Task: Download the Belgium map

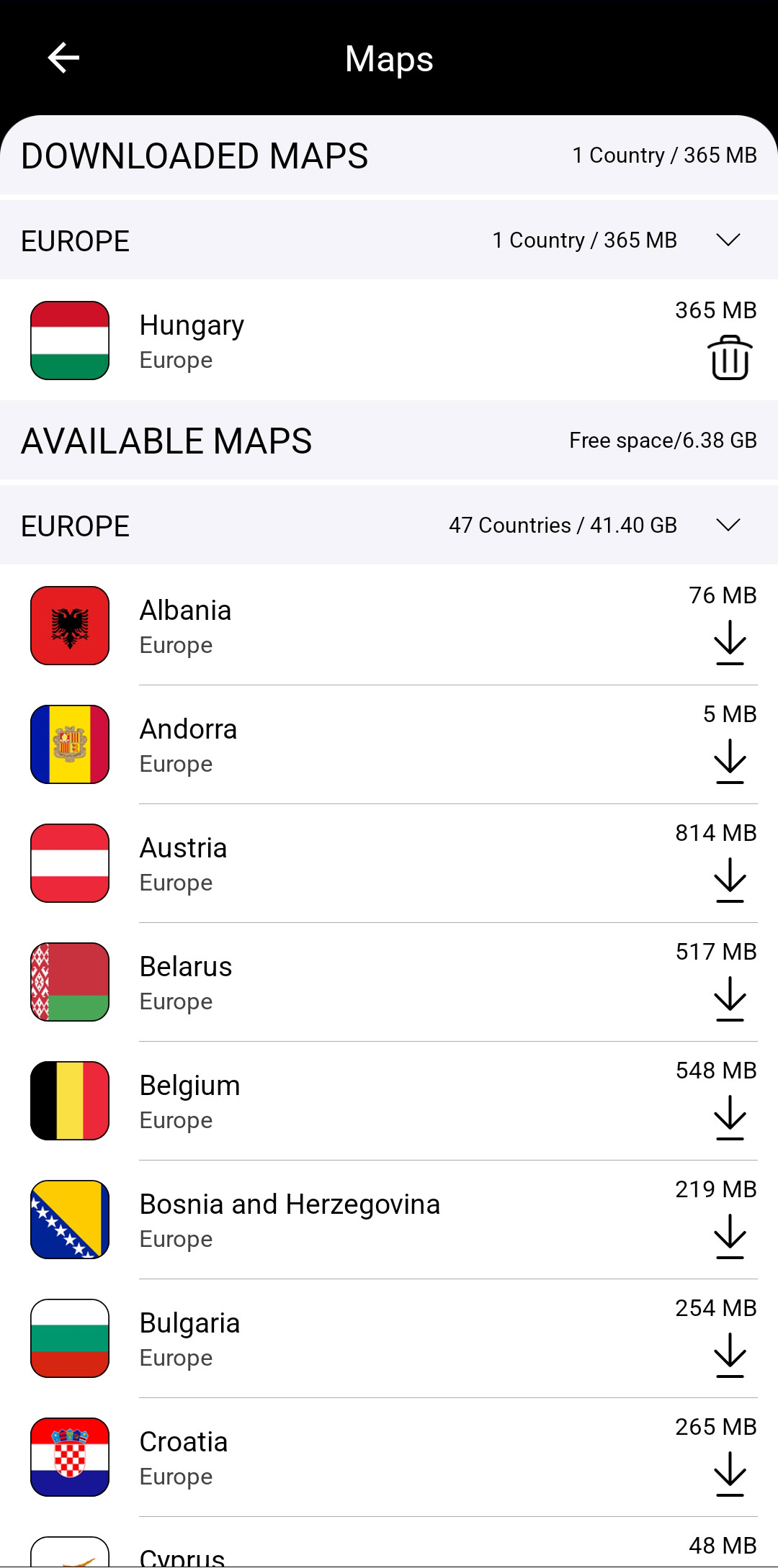Action: coord(730,1117)
